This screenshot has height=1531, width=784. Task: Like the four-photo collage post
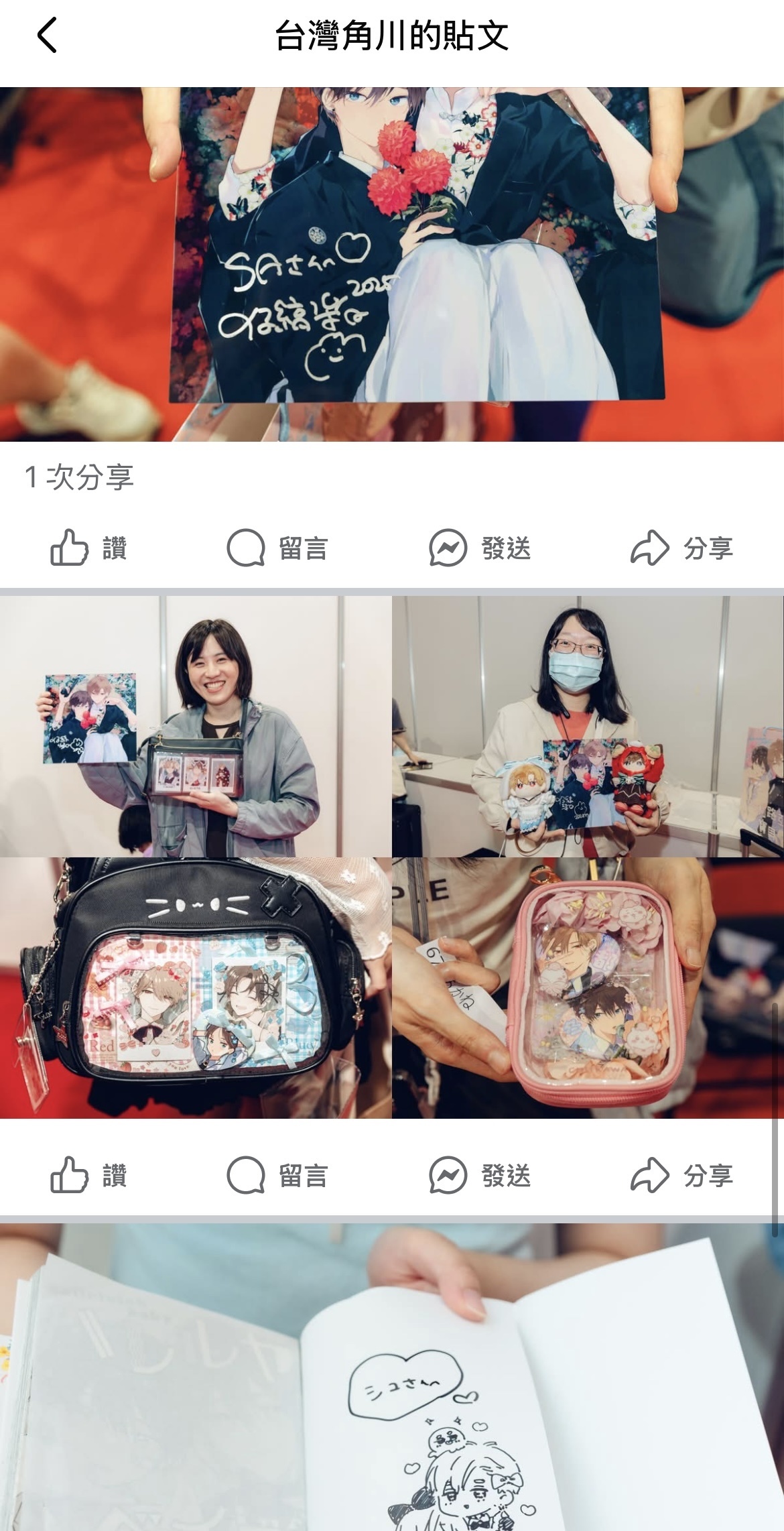[89, 1175]
